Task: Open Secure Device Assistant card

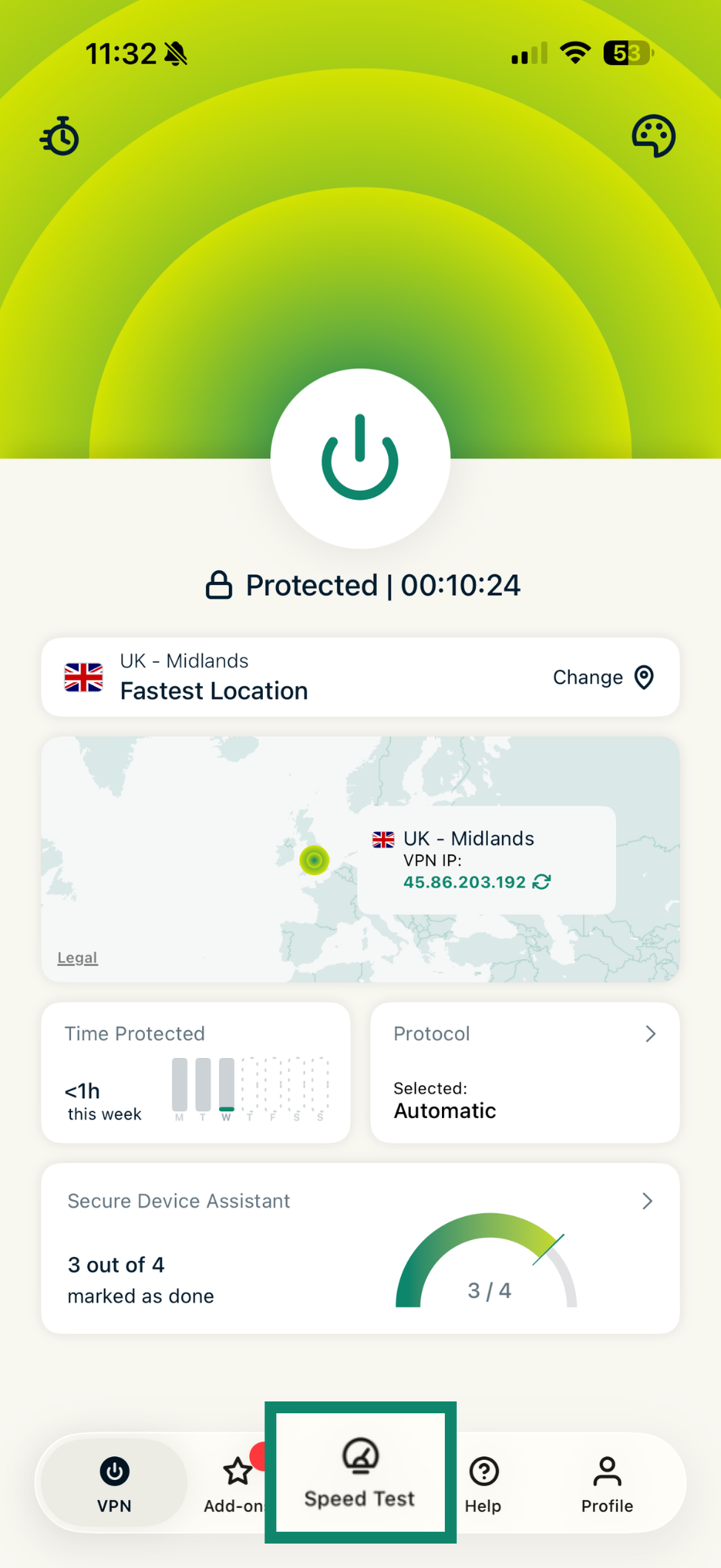Action: pos(360,1248)
